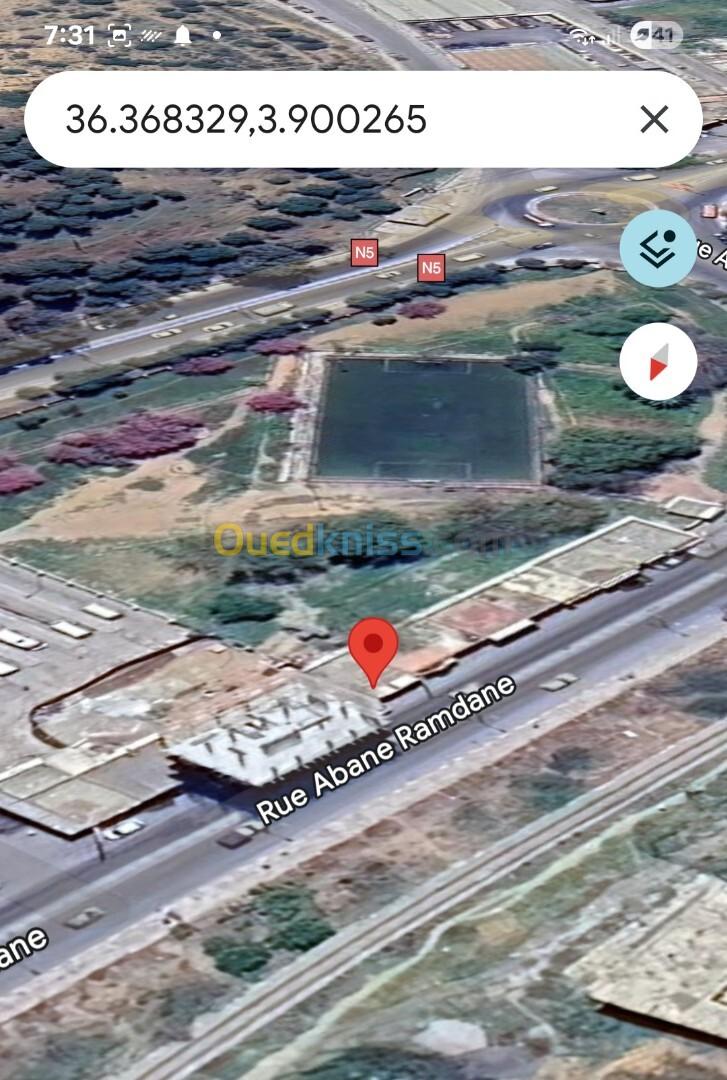Select the red dropped pin

pyautogui.click(x=373, y=646)
